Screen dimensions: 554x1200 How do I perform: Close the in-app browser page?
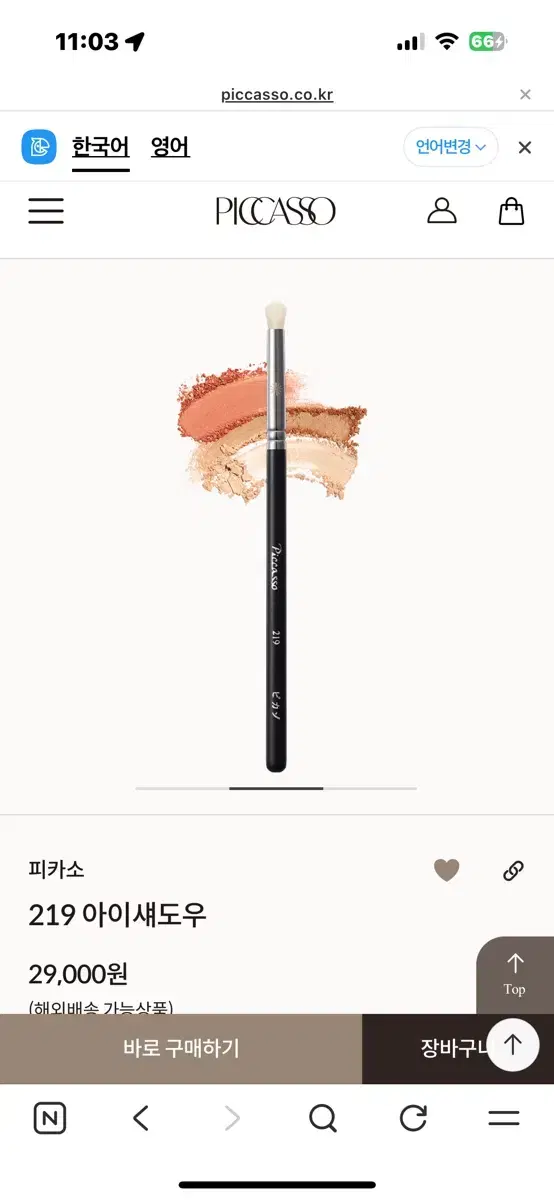click(525, 94)
